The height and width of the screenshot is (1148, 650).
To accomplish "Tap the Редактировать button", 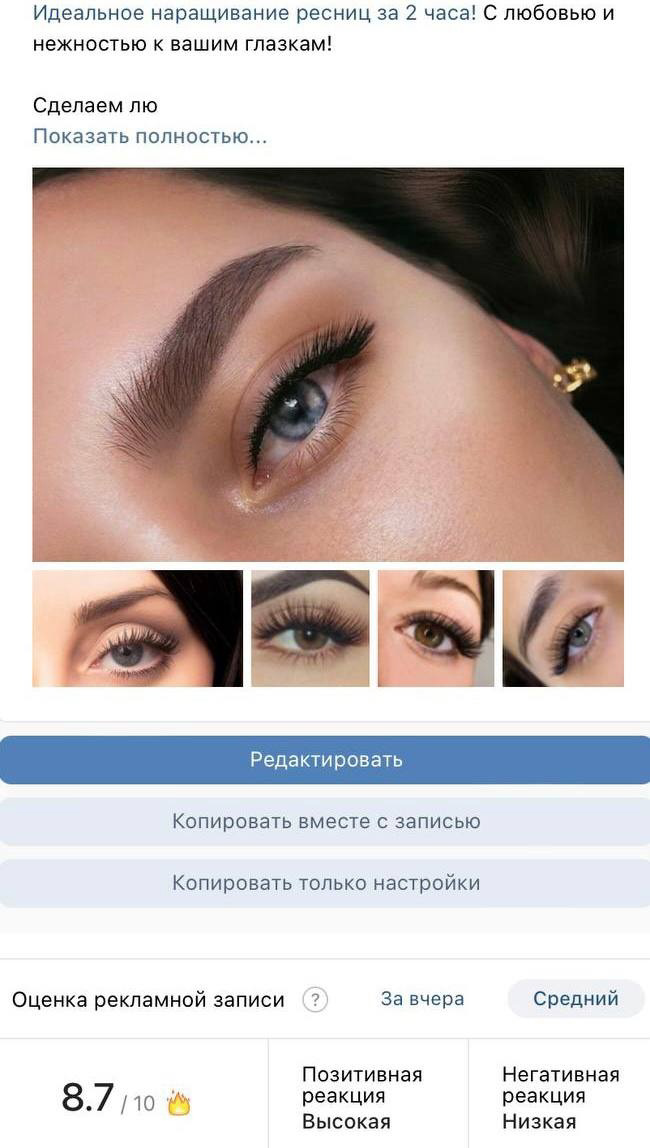I will 325,759.
